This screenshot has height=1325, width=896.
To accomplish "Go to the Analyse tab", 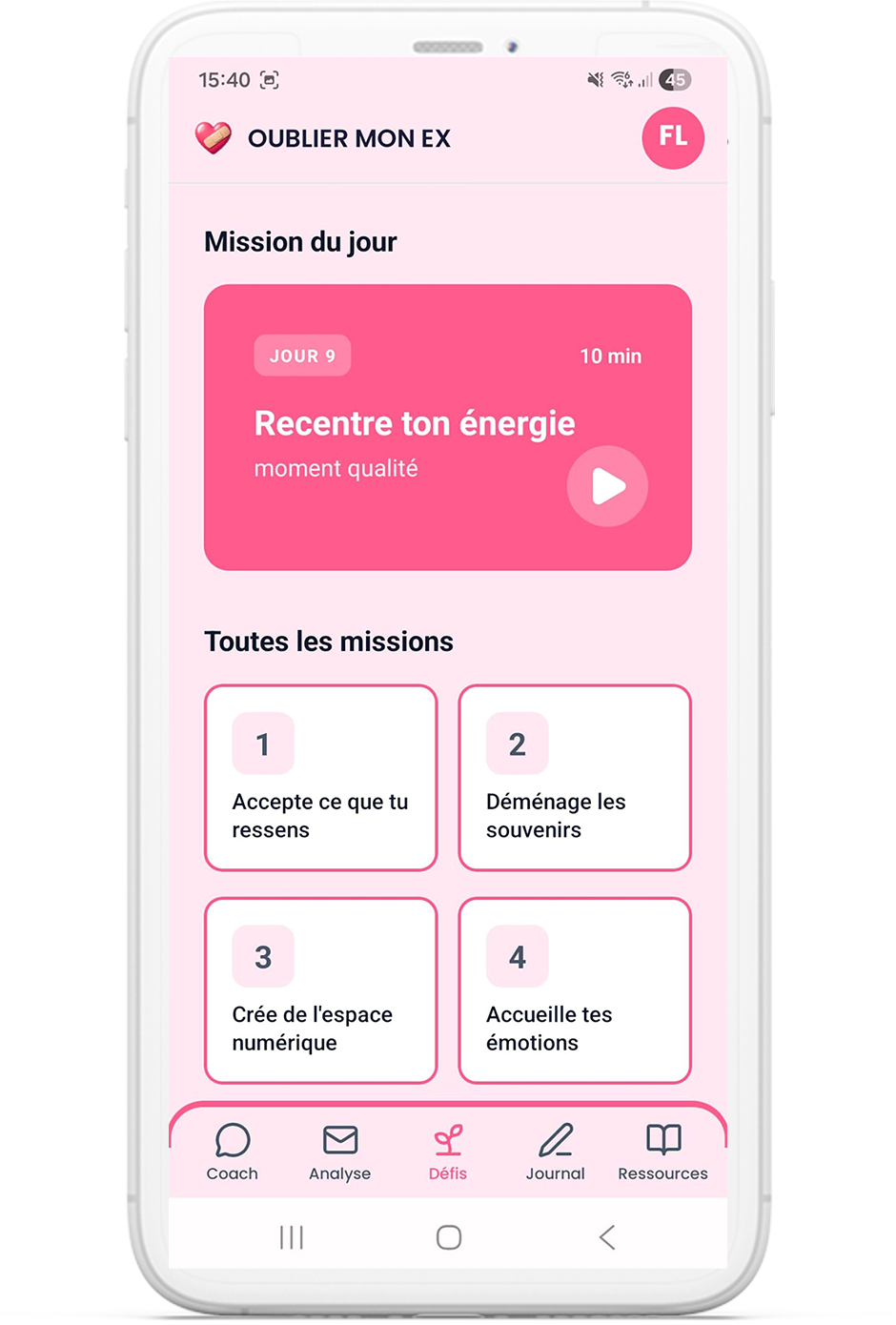I will pyautogui.click(x=339, y=1152).
